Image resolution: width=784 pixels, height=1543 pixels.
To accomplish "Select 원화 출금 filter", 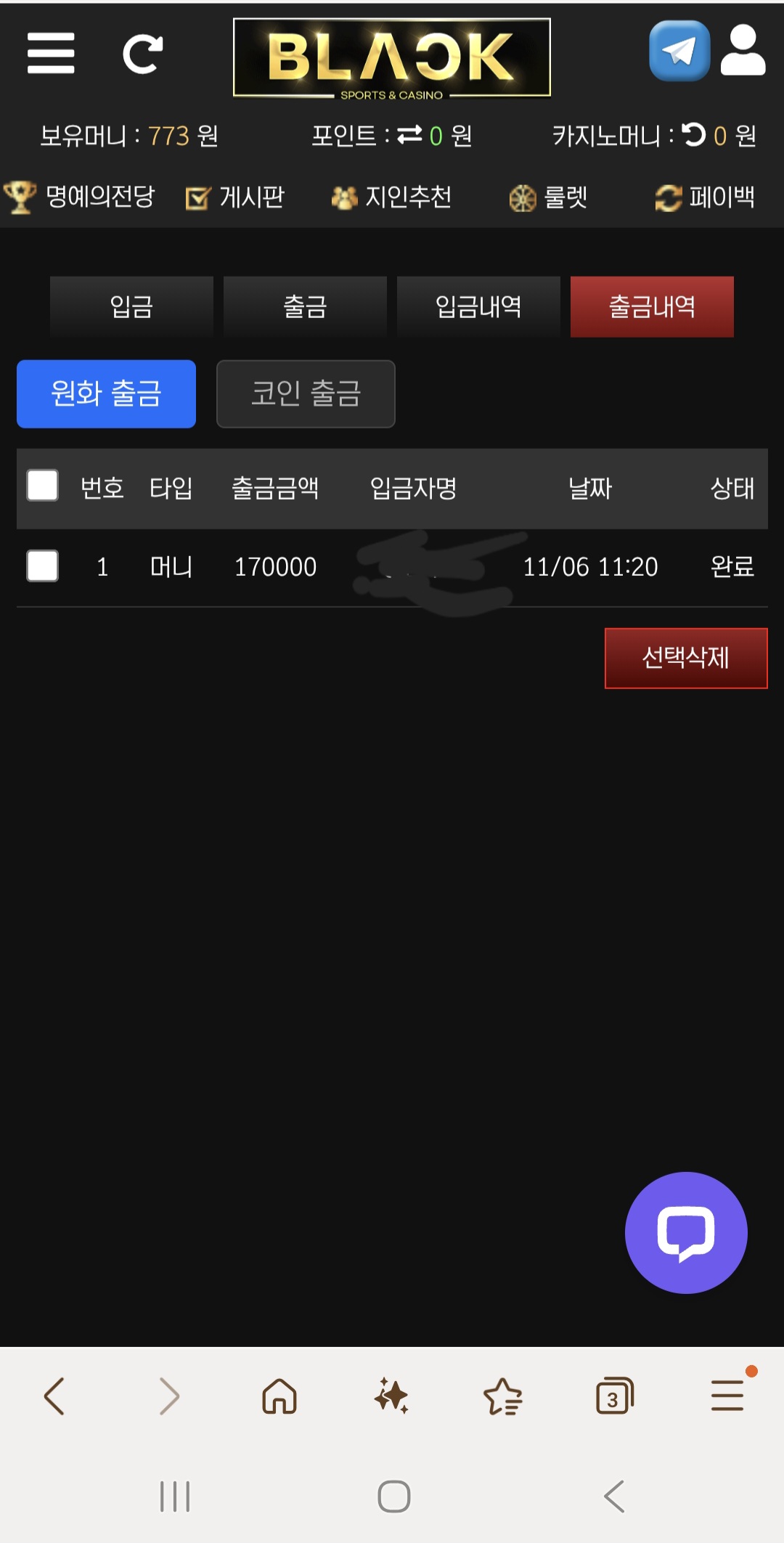I will coord(106,394).
